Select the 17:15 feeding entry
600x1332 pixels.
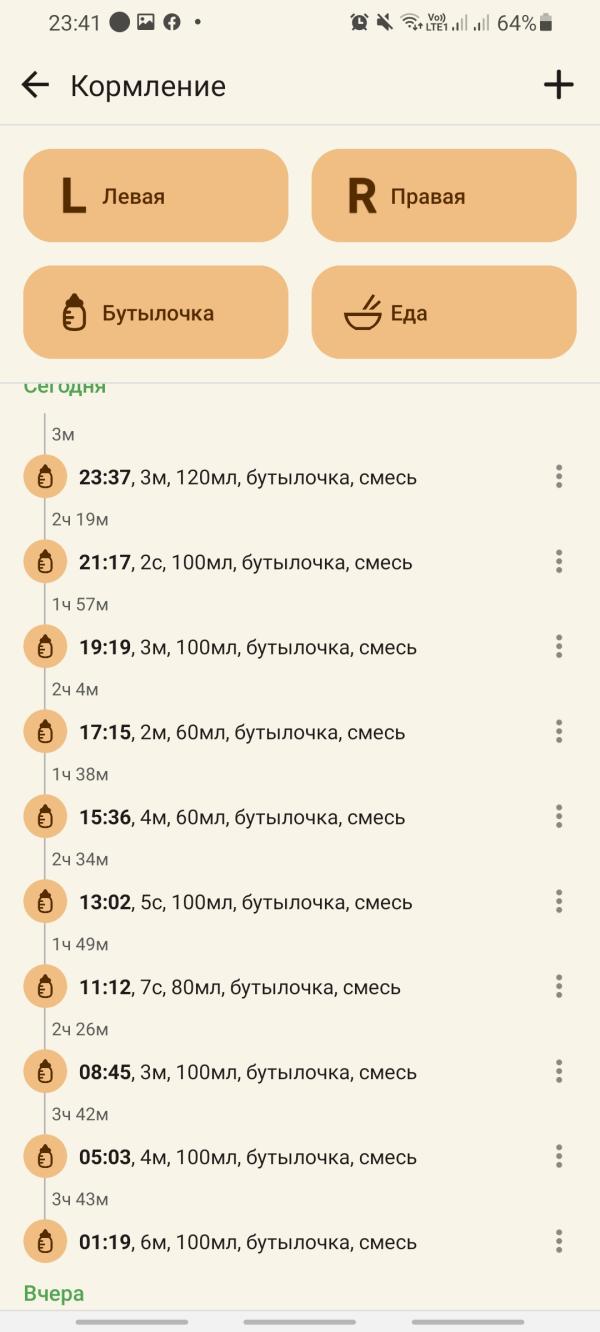242,733
